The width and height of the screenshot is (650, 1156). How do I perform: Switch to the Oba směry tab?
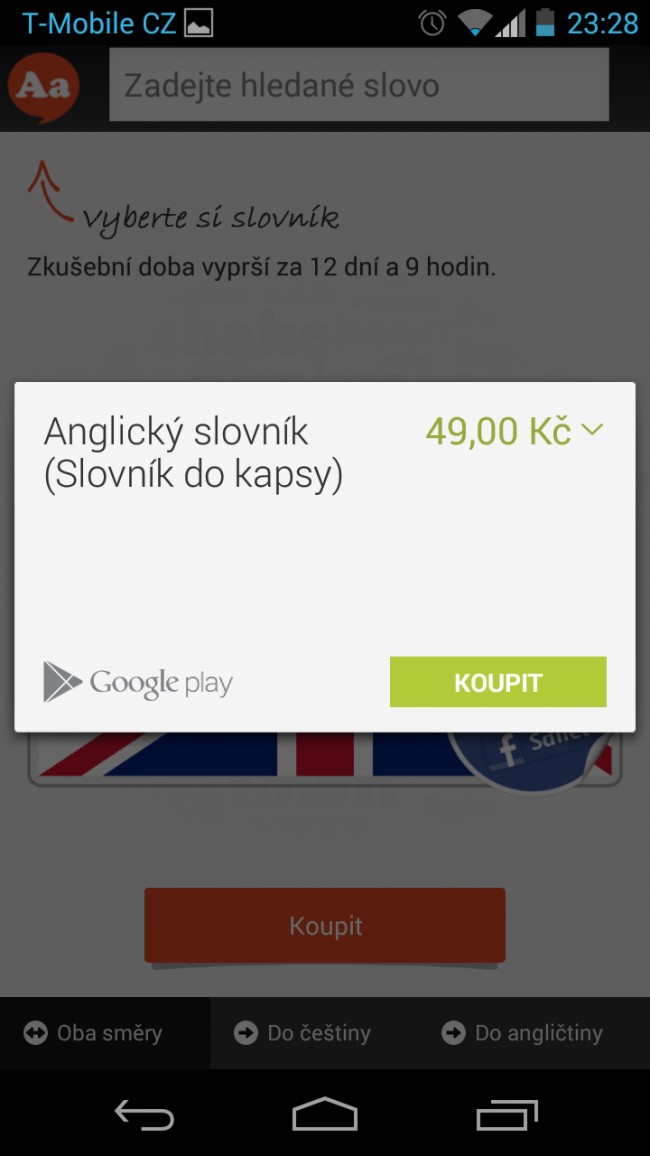tap(95, 1033)
